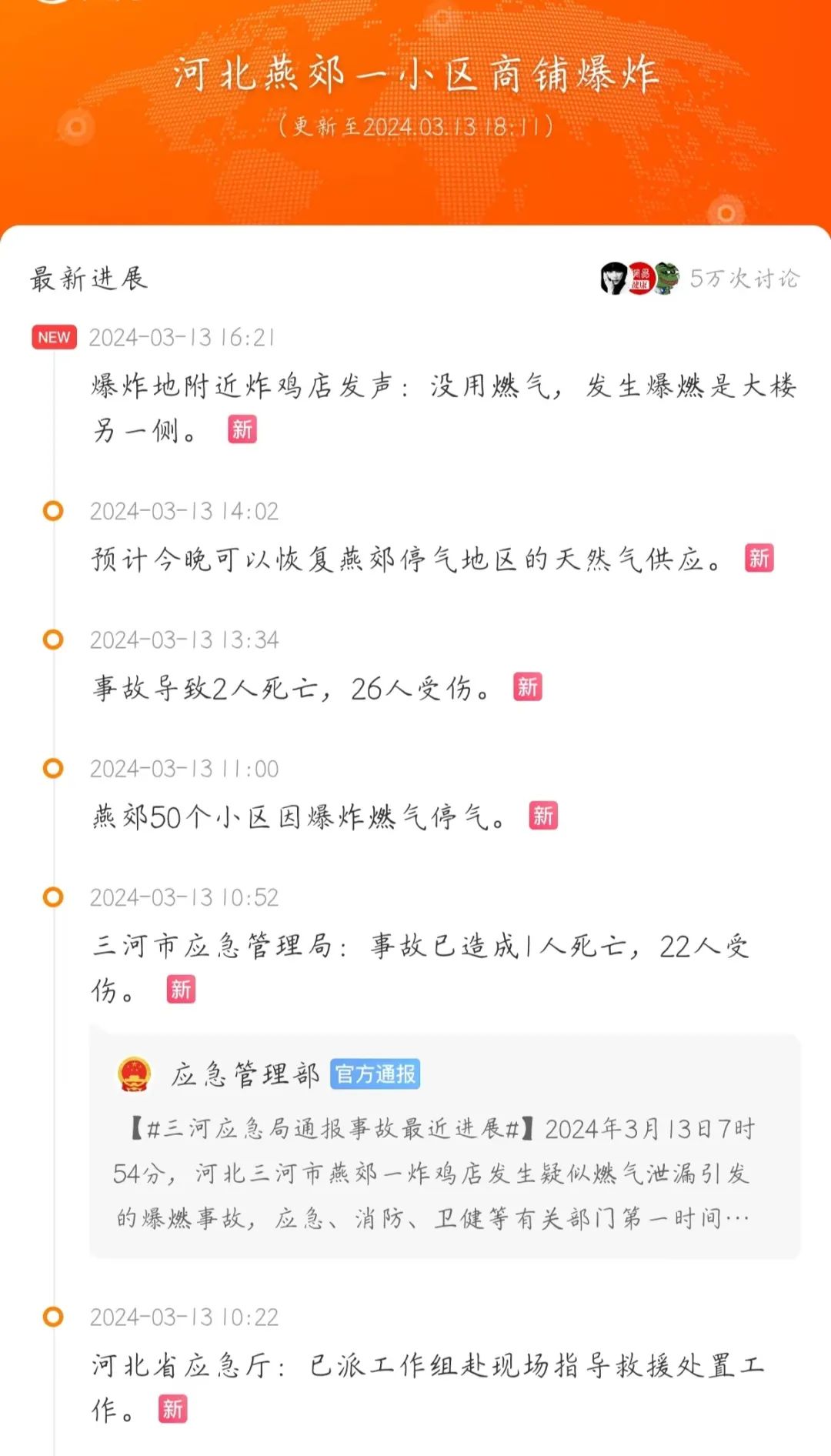Expand the 13:34 casualty update entry
The image size is (831, 1456).
308,686
